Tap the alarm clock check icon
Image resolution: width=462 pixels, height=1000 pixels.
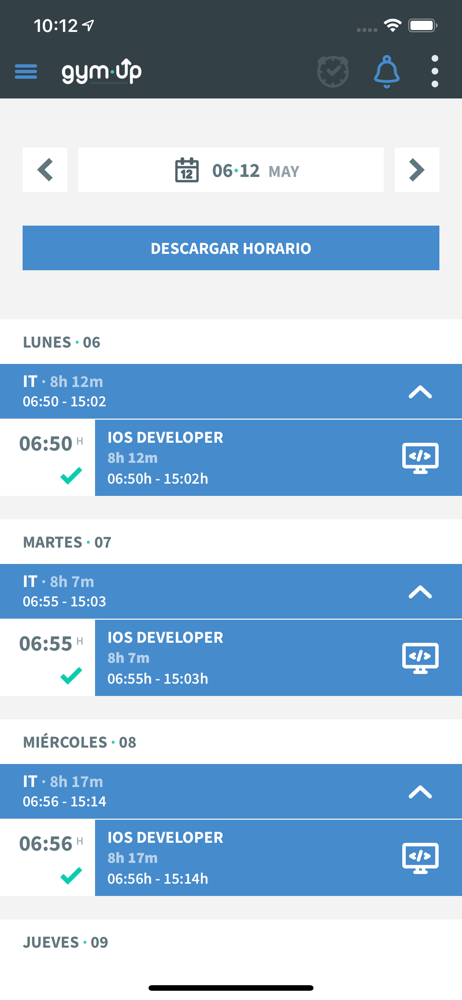pos(332,71)
